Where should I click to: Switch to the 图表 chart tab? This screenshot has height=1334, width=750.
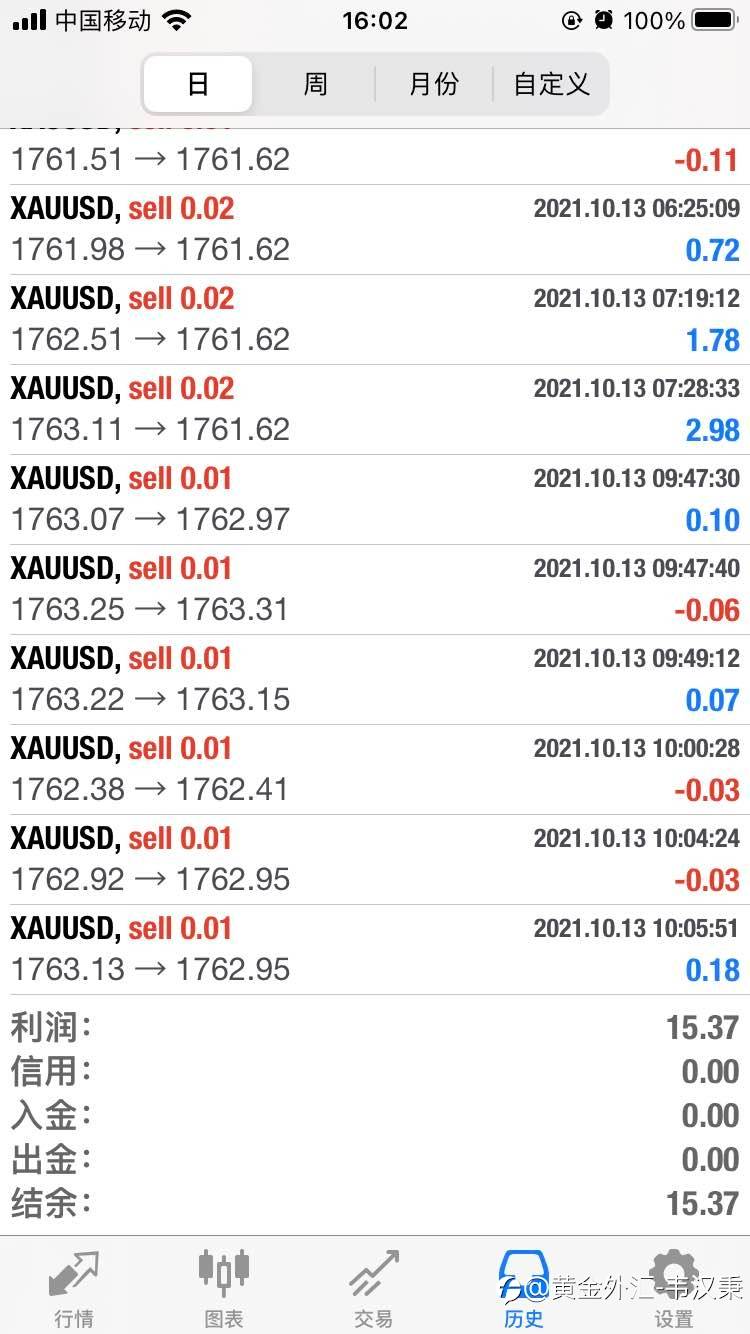click(x=224, y=1289)
